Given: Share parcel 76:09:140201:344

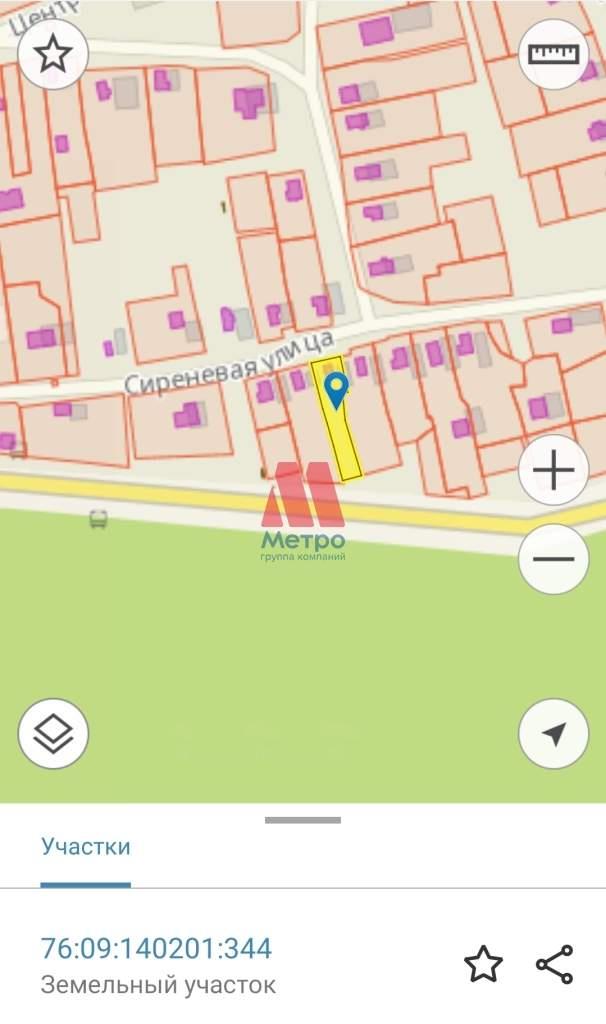Looking at the screenshot, I should 554,964.
